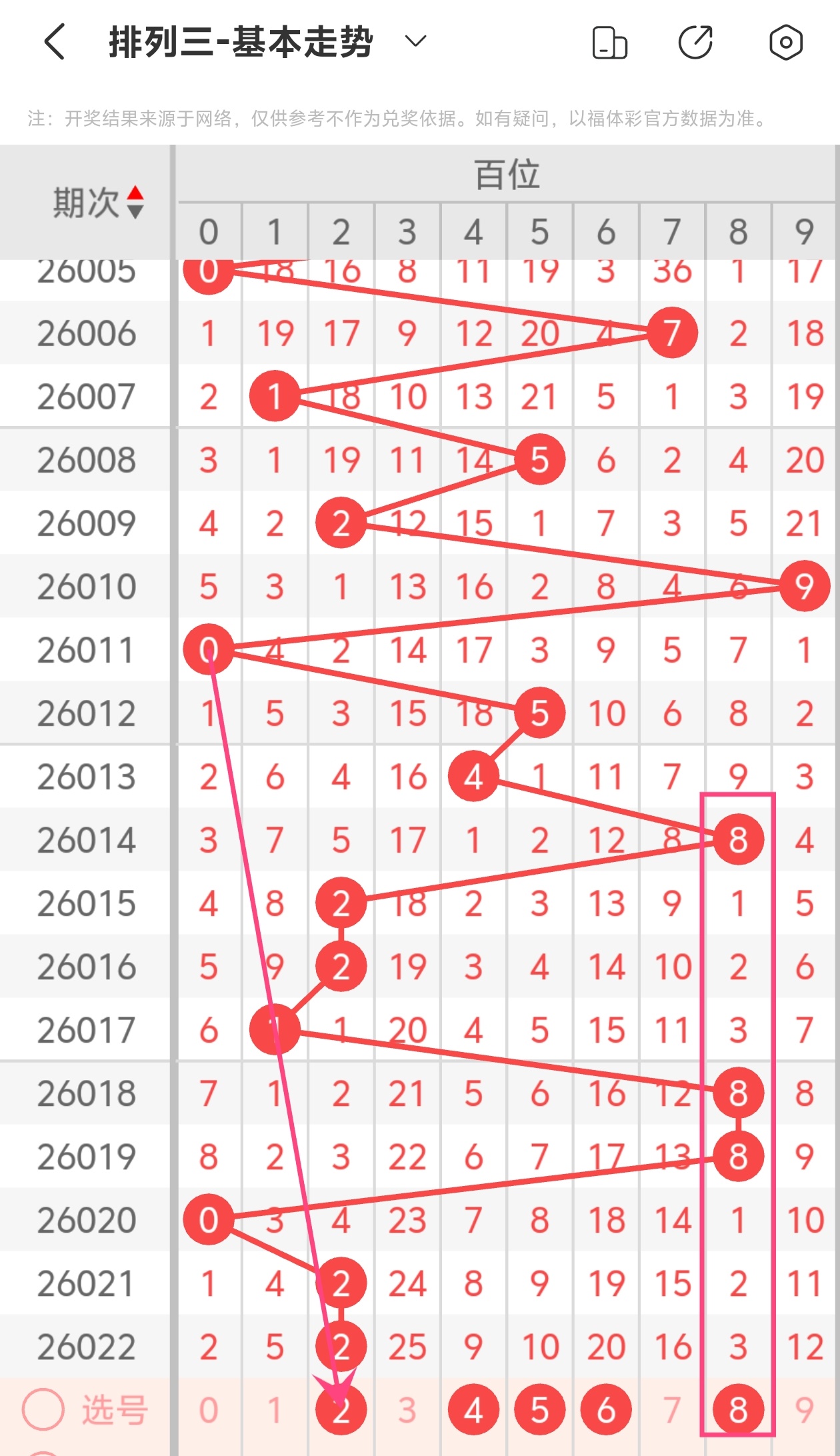Open the chart settings hexagon icon
The image size is (840, 1456).
(785, 43)
